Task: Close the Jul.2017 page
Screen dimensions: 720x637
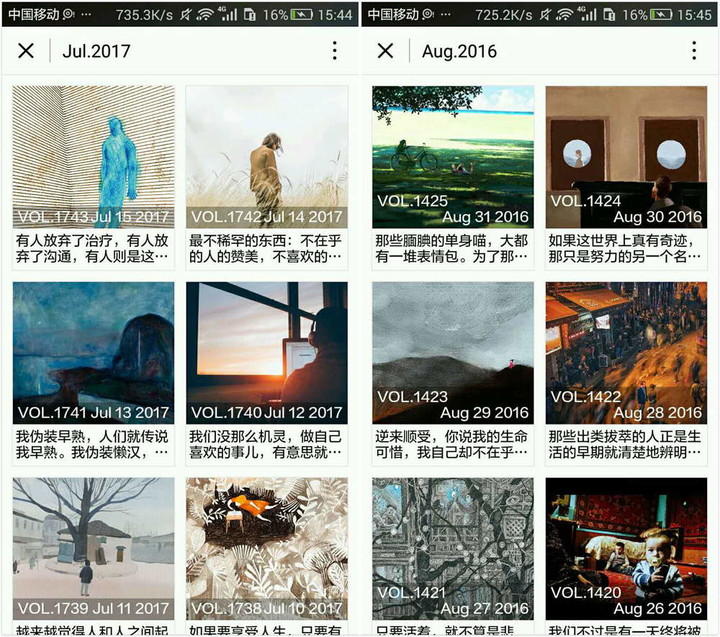Action: click(x=26, y=51)
